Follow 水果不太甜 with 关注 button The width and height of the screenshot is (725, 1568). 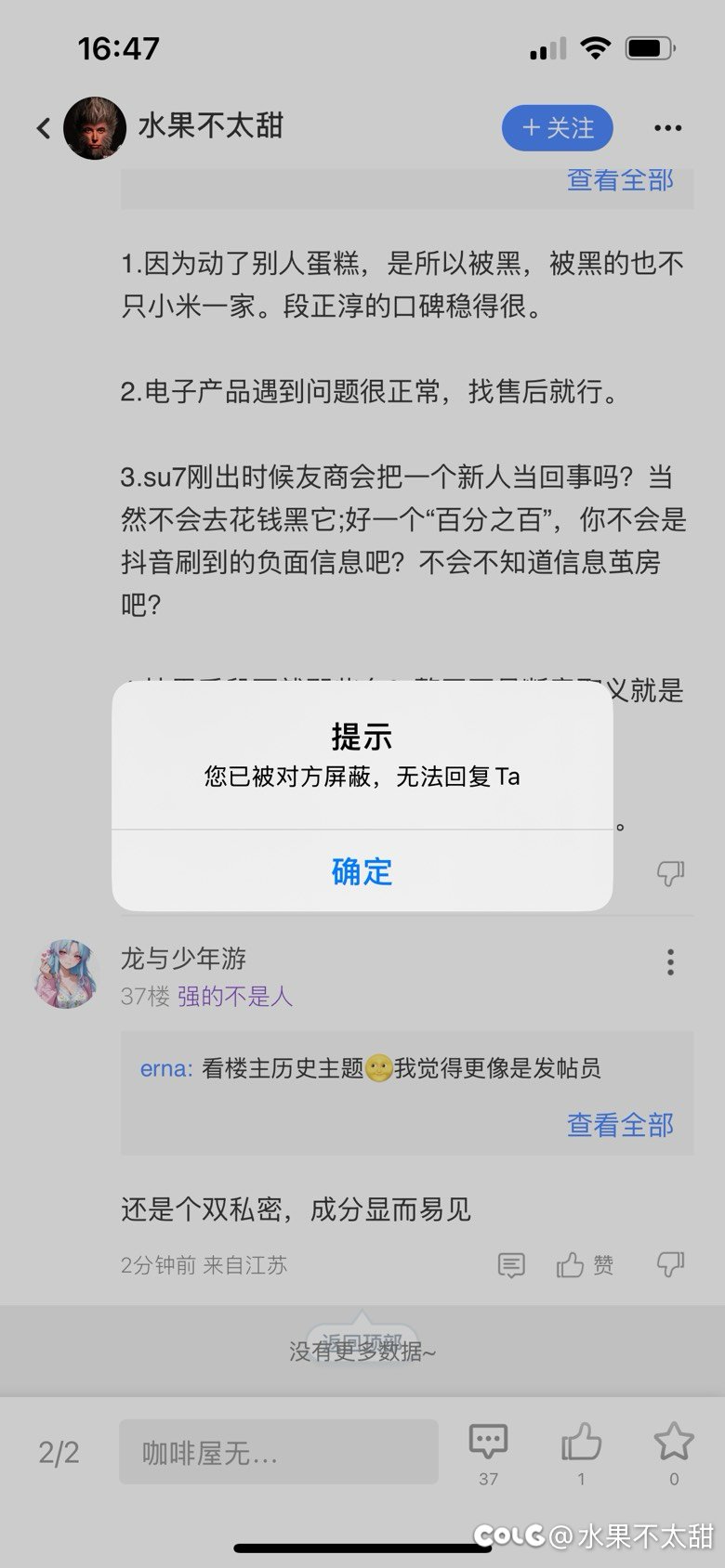557,128
